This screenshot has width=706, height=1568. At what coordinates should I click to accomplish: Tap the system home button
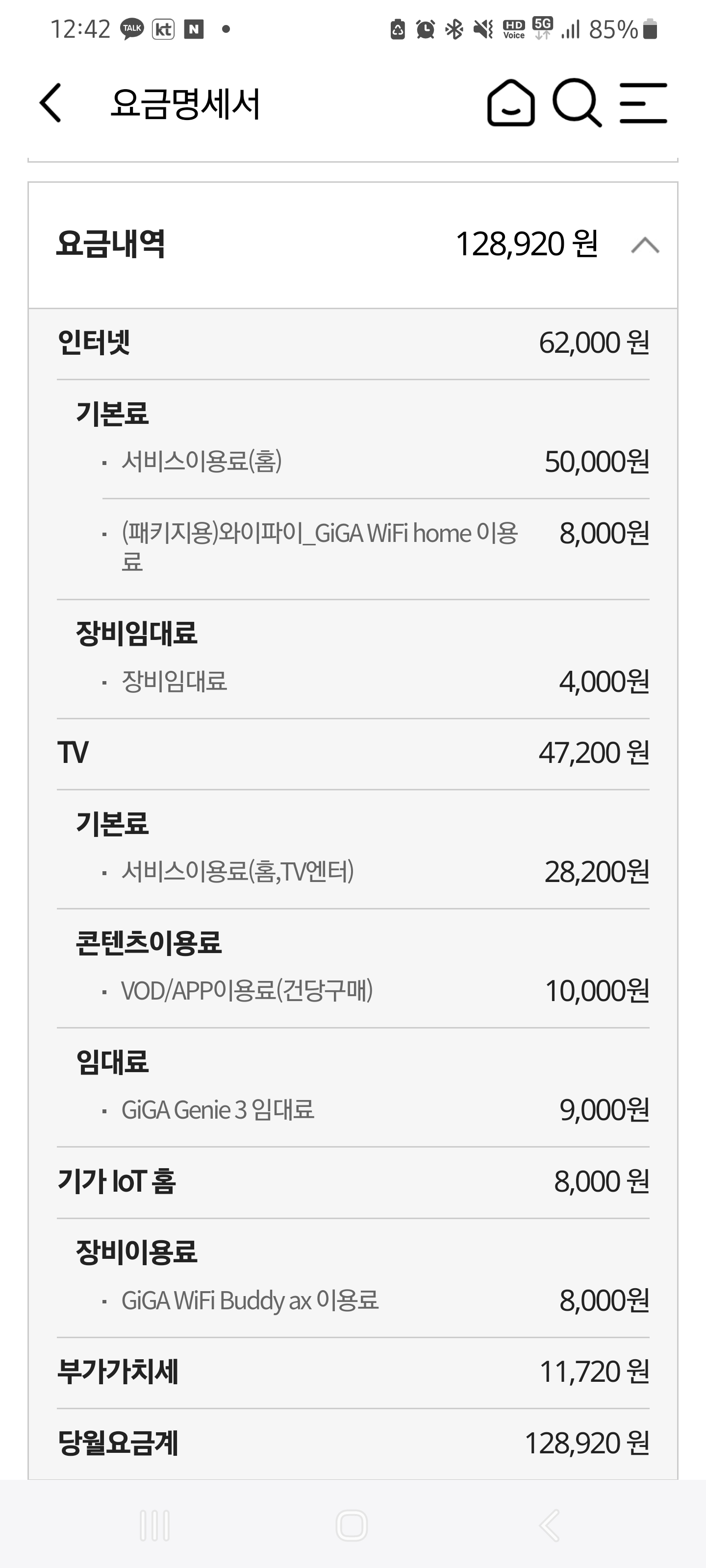[x=352, y=1525]
